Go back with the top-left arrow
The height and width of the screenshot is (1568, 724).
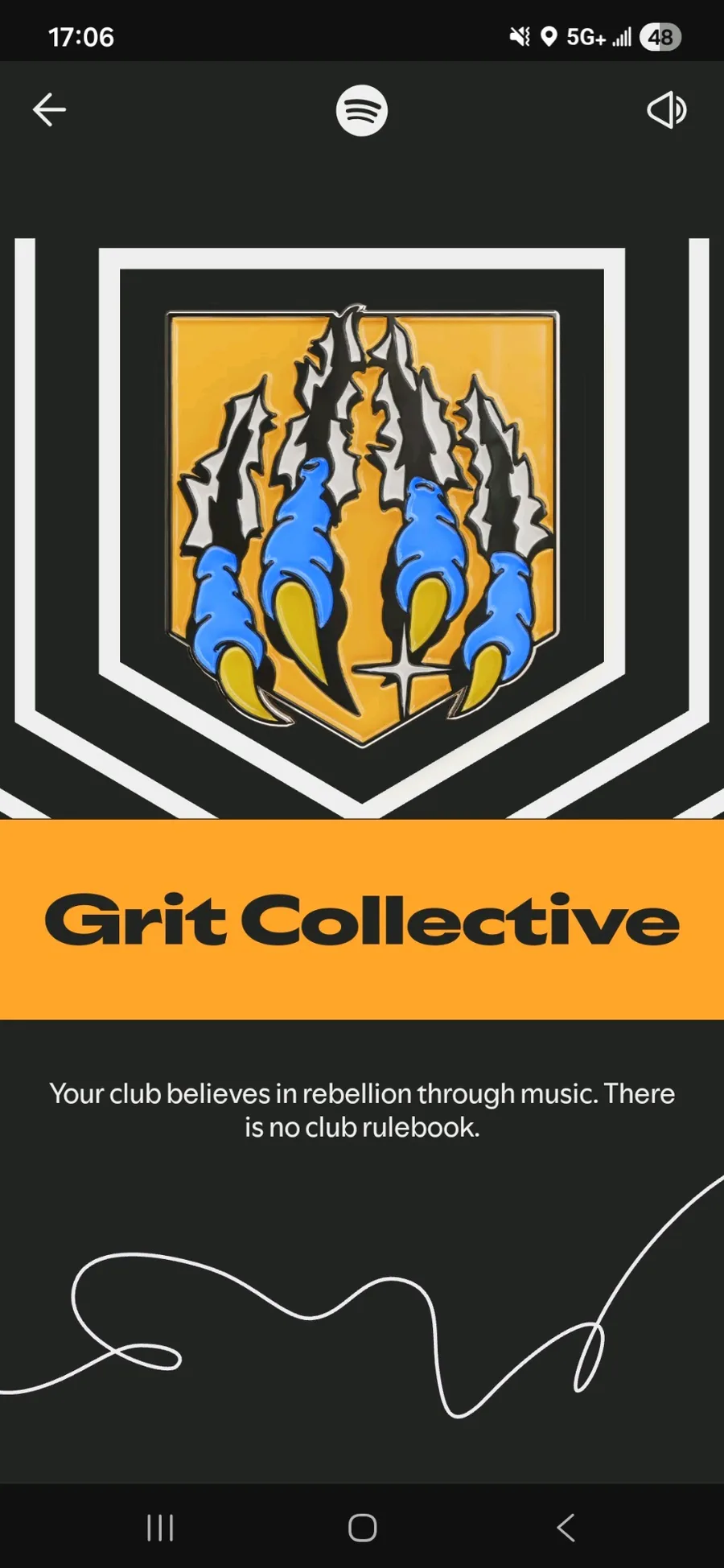(49, 110)
